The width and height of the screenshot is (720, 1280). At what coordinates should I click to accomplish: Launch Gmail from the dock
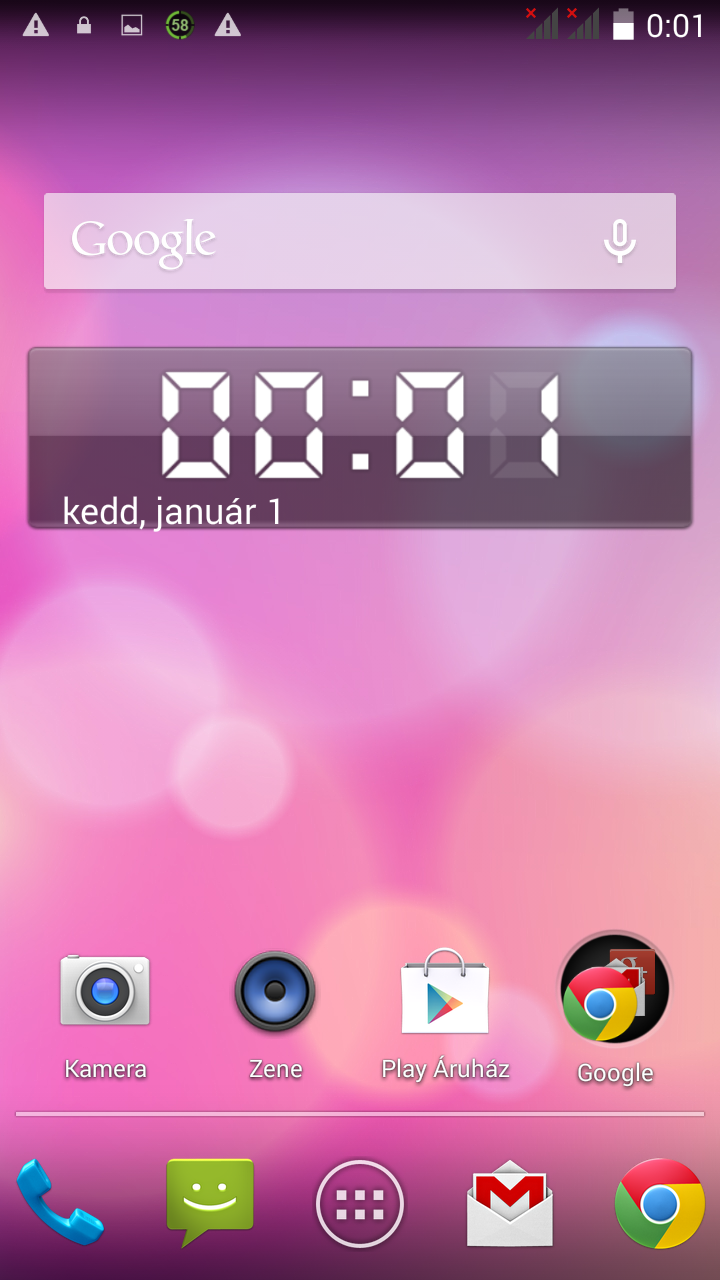point(510,1203)
